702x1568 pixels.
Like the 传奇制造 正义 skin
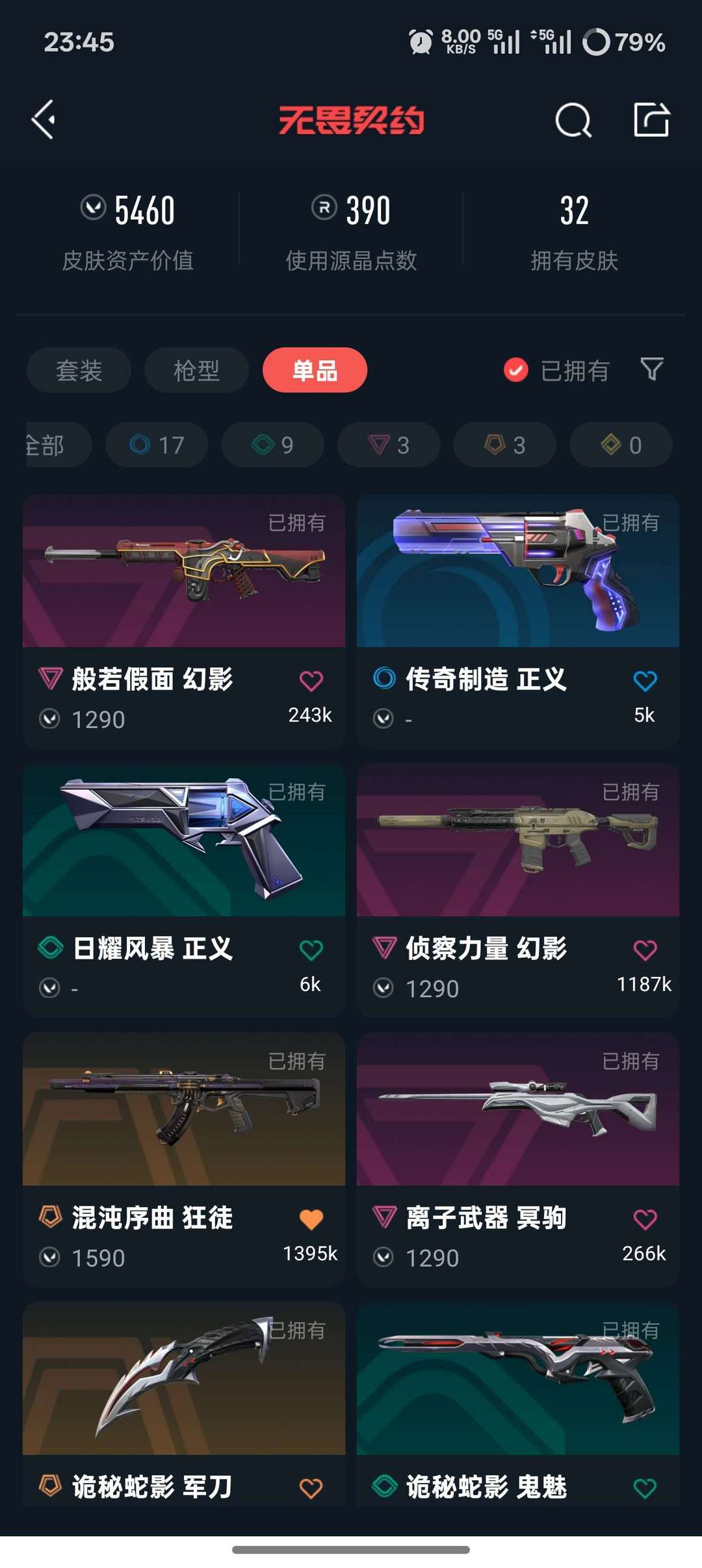point(645,681)
